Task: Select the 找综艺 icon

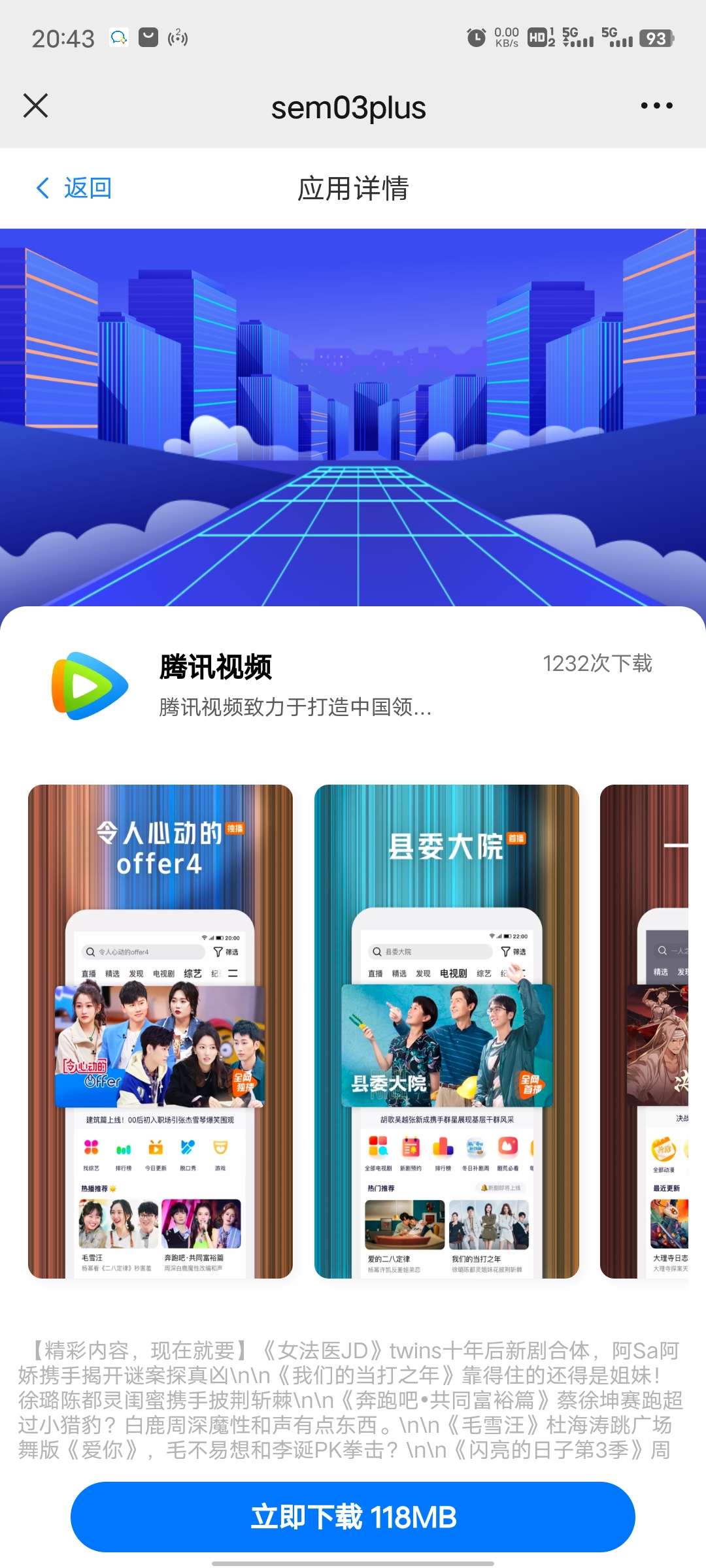Action: tap(90, 1148)
